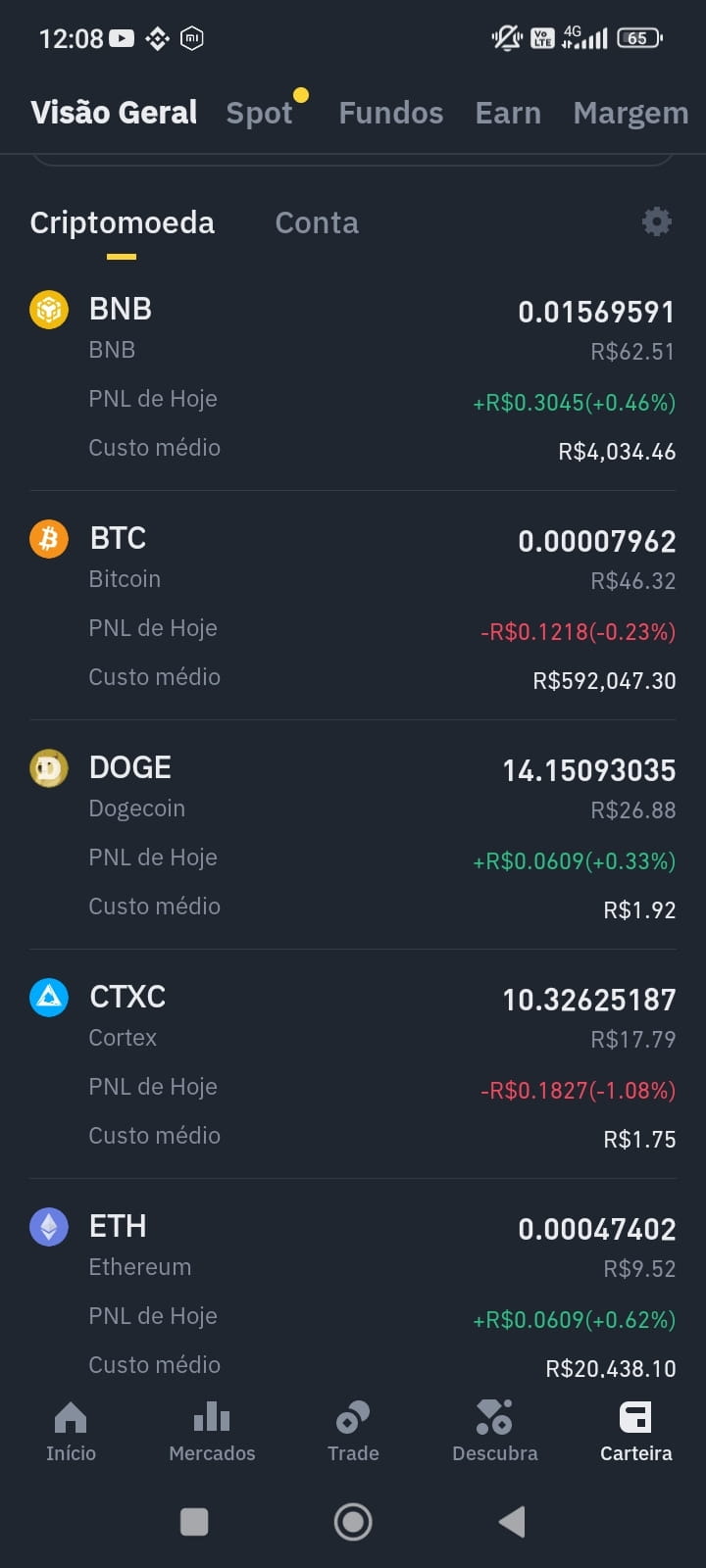Tap the system home button
This screenshot has width=706, height=1568.
click(353, 1522)
